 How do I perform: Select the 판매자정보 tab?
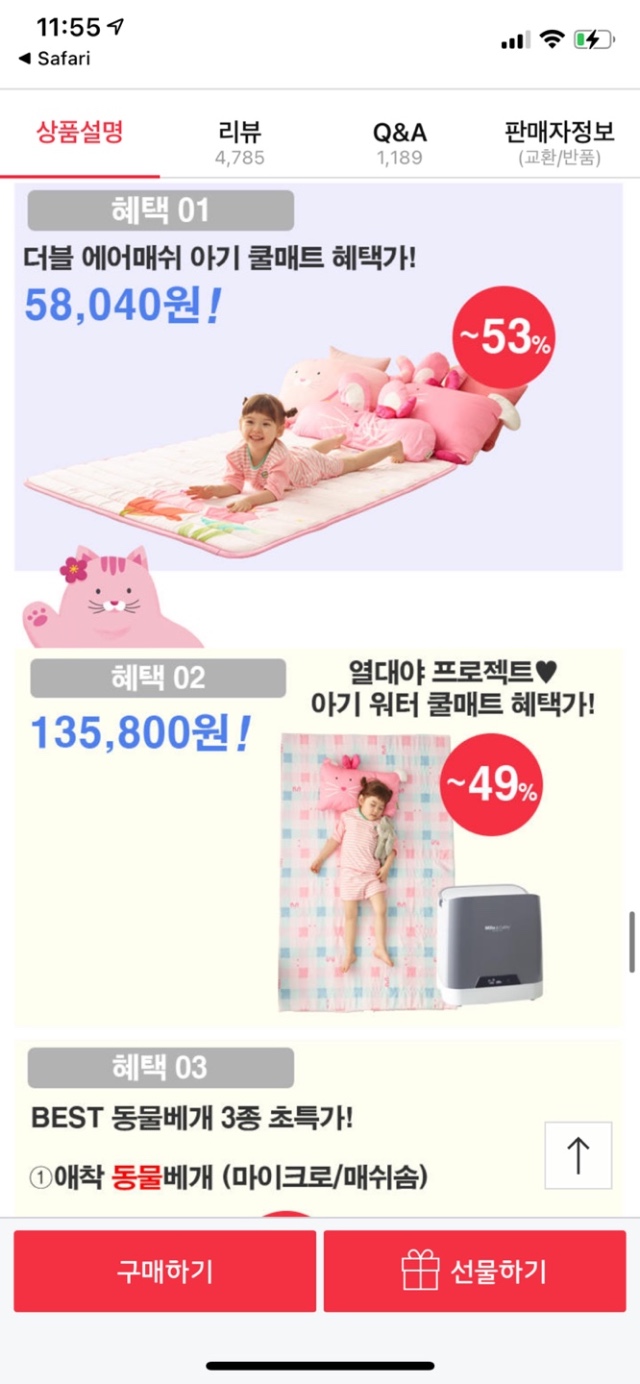point(559,142)
